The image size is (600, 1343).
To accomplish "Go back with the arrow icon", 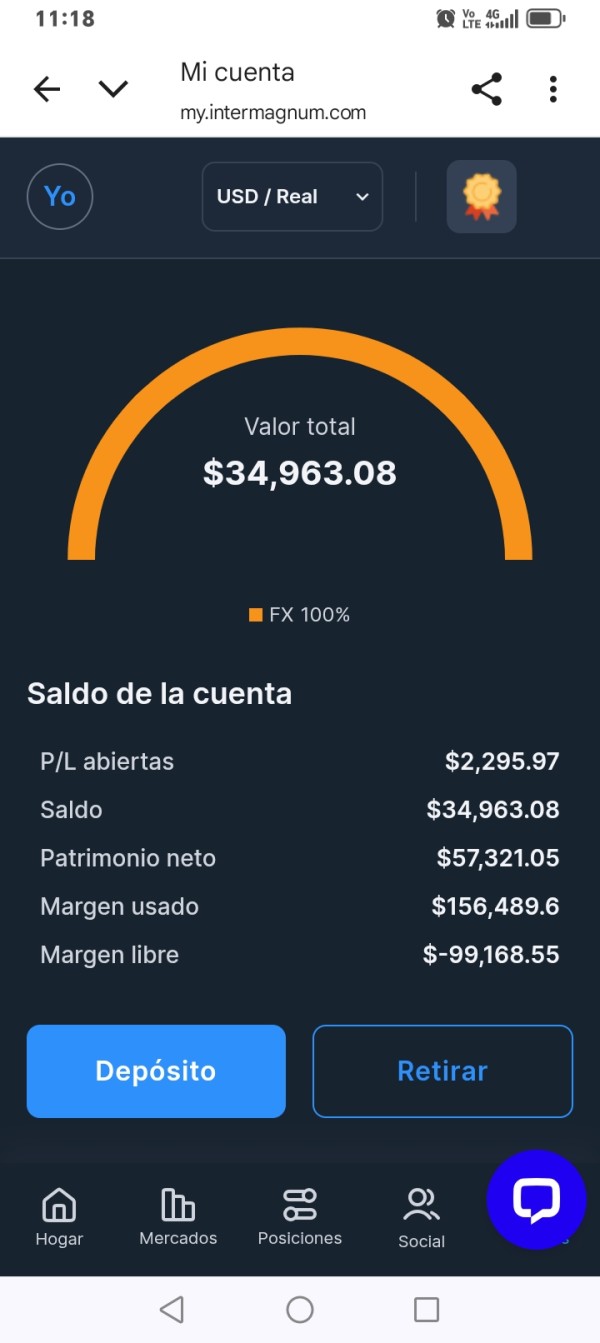I will point(47,89).
